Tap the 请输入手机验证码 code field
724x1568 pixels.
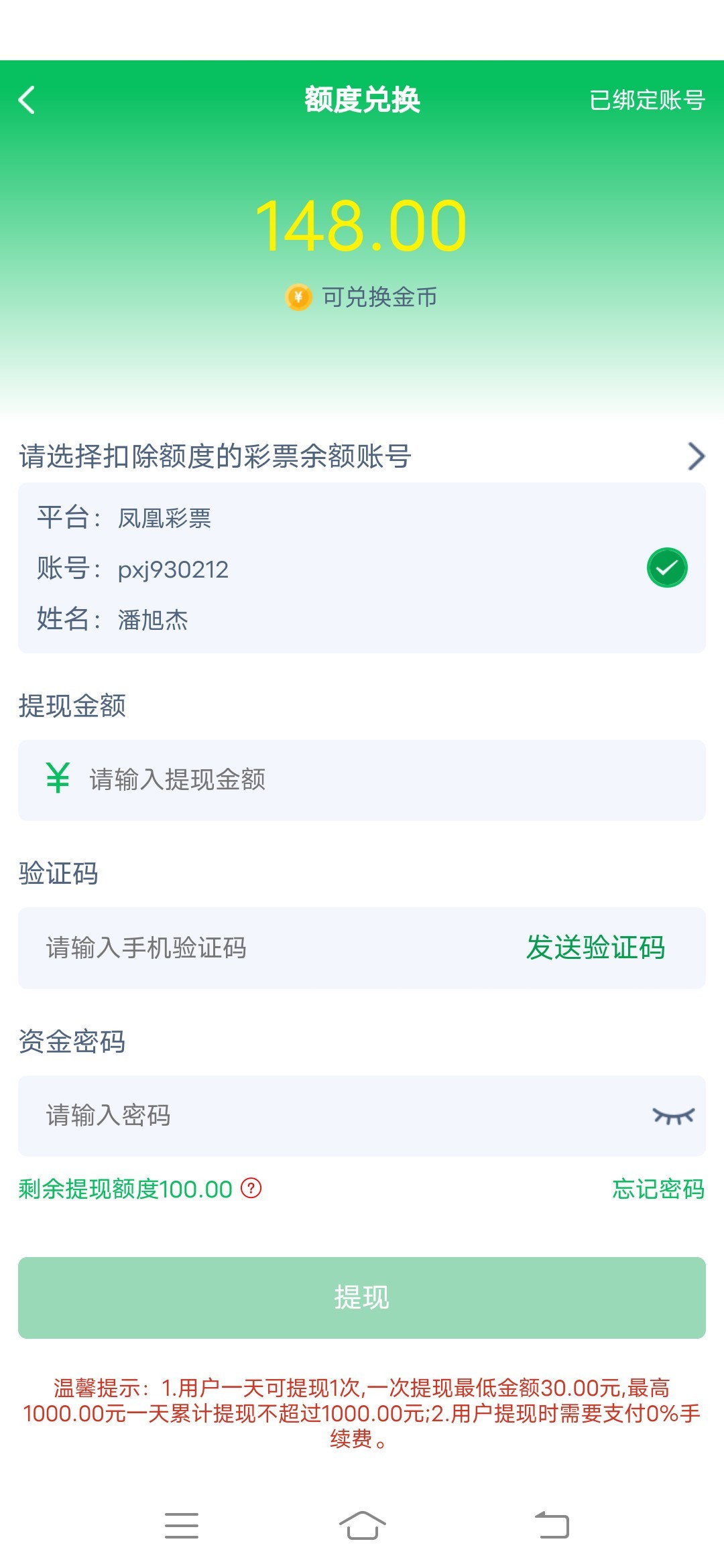(x=268, y=948)
